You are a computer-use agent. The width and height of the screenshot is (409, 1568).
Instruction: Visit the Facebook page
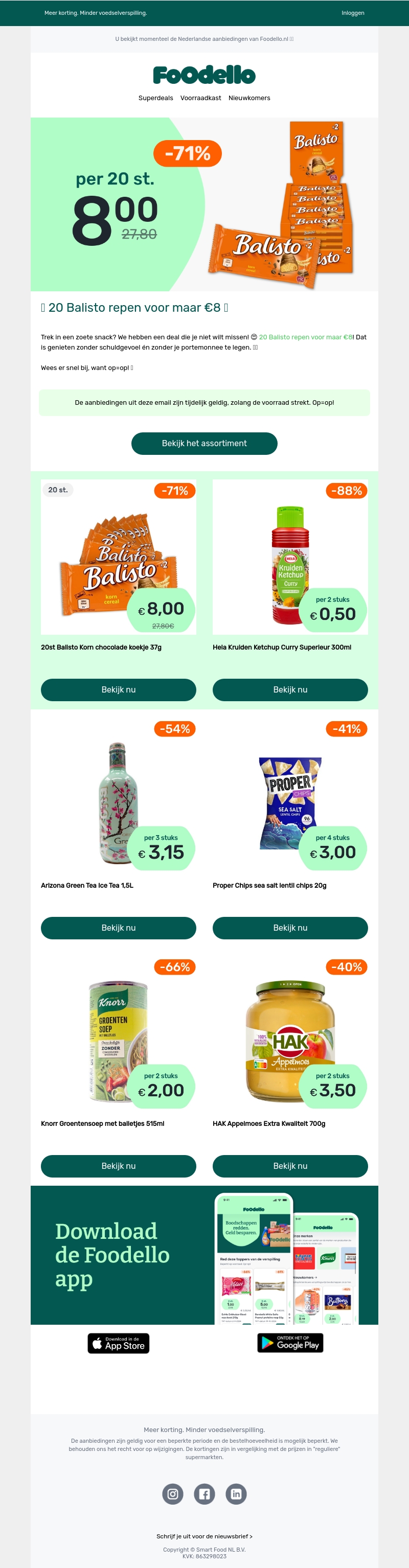(204, 1494)
